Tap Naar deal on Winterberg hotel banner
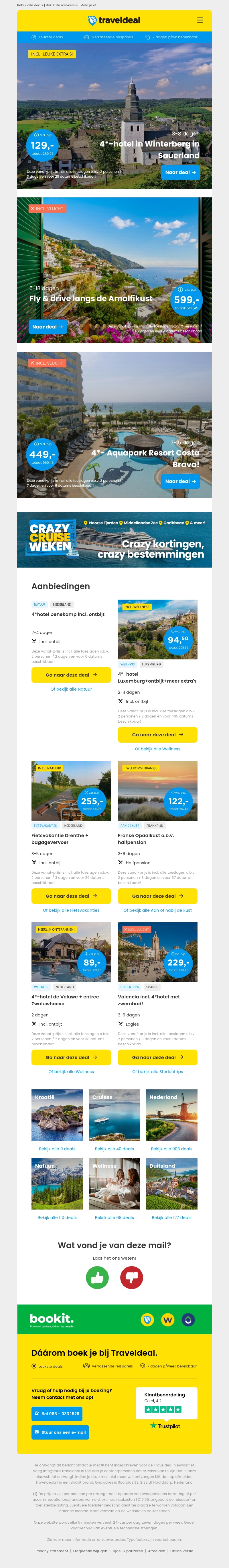This screenshot has height=1568, width=229. tap(181, 172)
